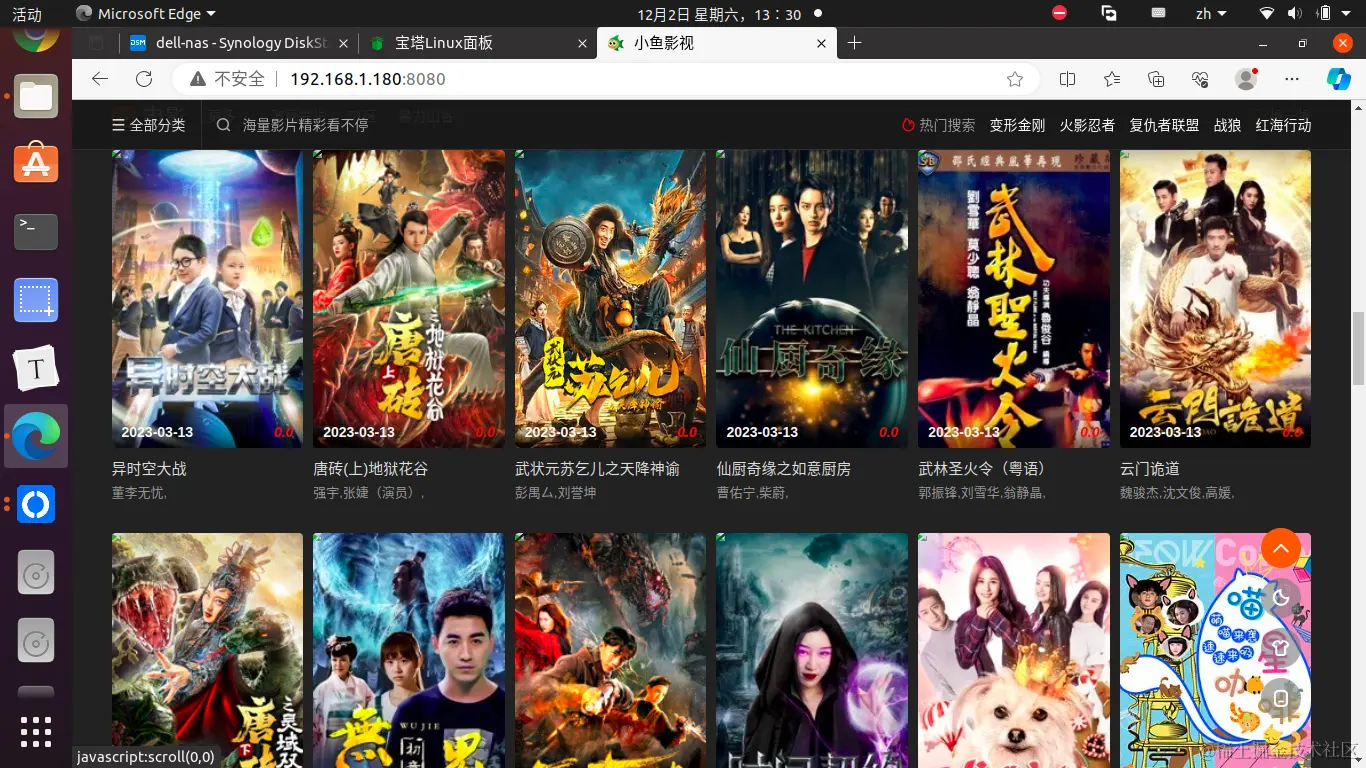Open the movie 唐砖(上)地狱花谷
Image resolution: width=1366 pixels, height=768 pixels.
[409, 298]
